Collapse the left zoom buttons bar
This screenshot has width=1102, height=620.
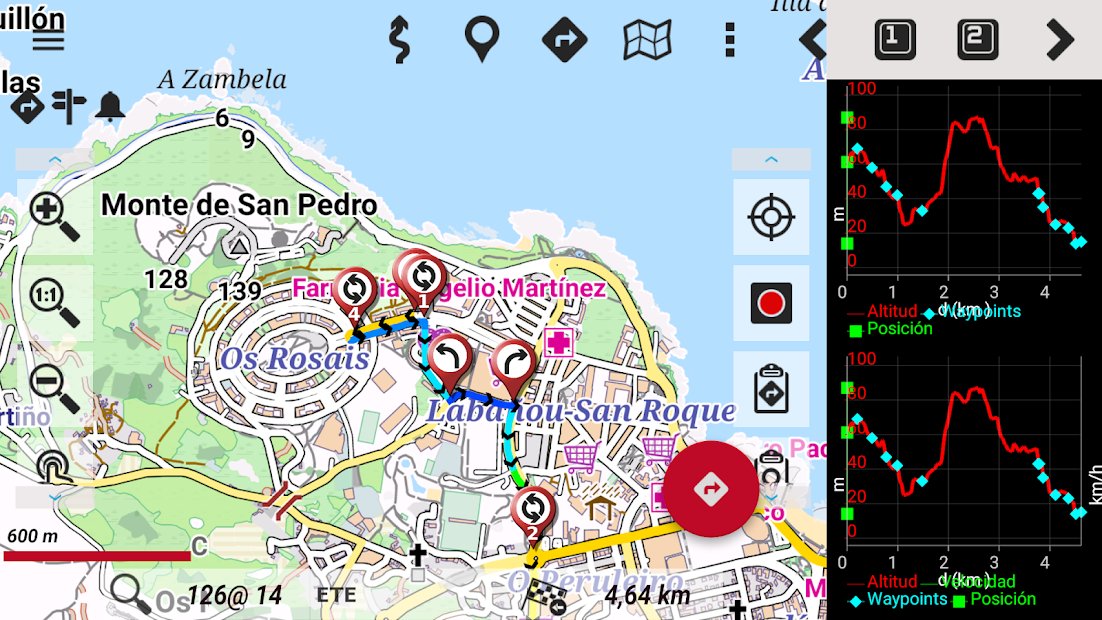pos(54,160)
